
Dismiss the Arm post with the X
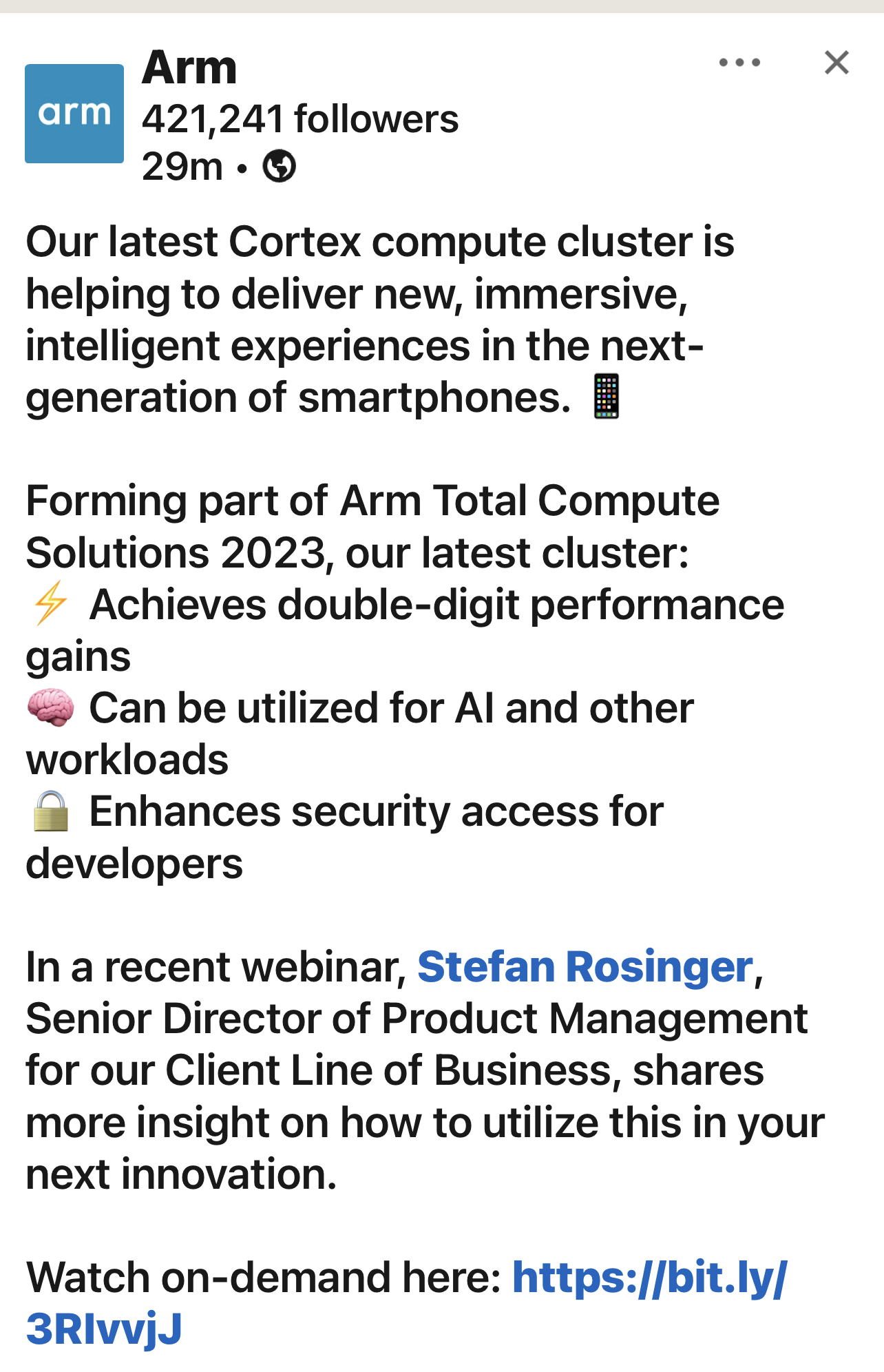click(x=836, y=63)
